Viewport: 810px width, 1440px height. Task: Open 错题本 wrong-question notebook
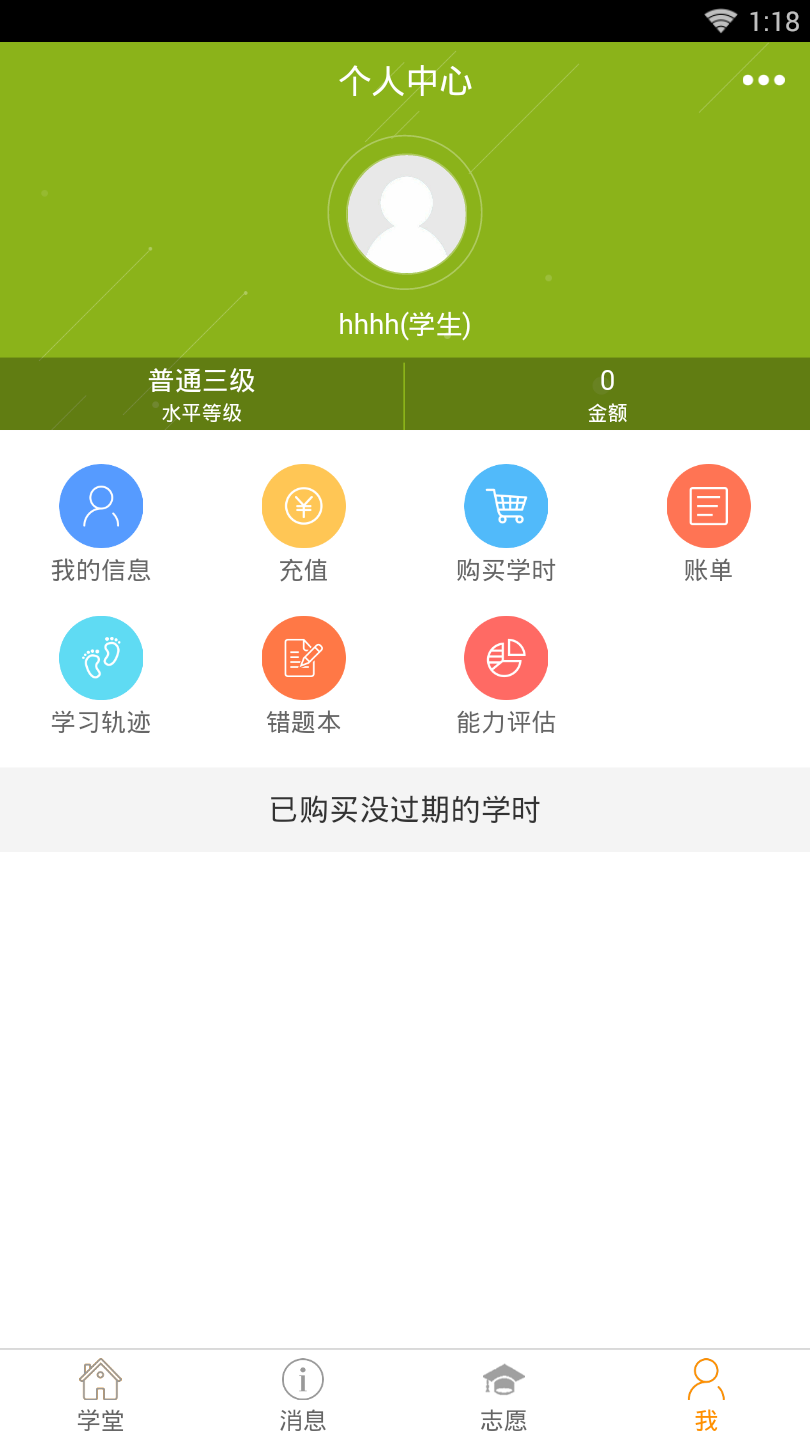click(304, 658)
